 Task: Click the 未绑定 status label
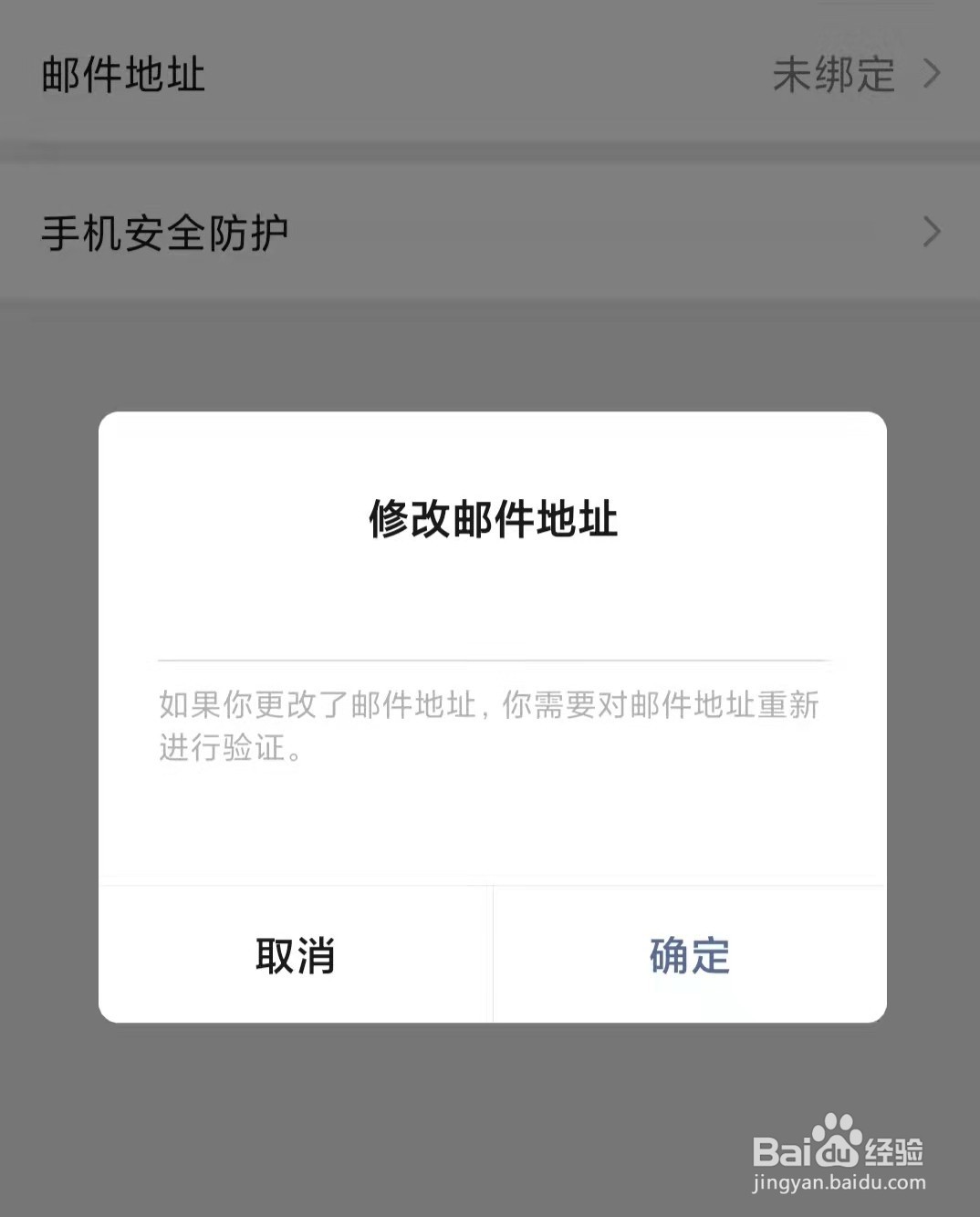835,77
